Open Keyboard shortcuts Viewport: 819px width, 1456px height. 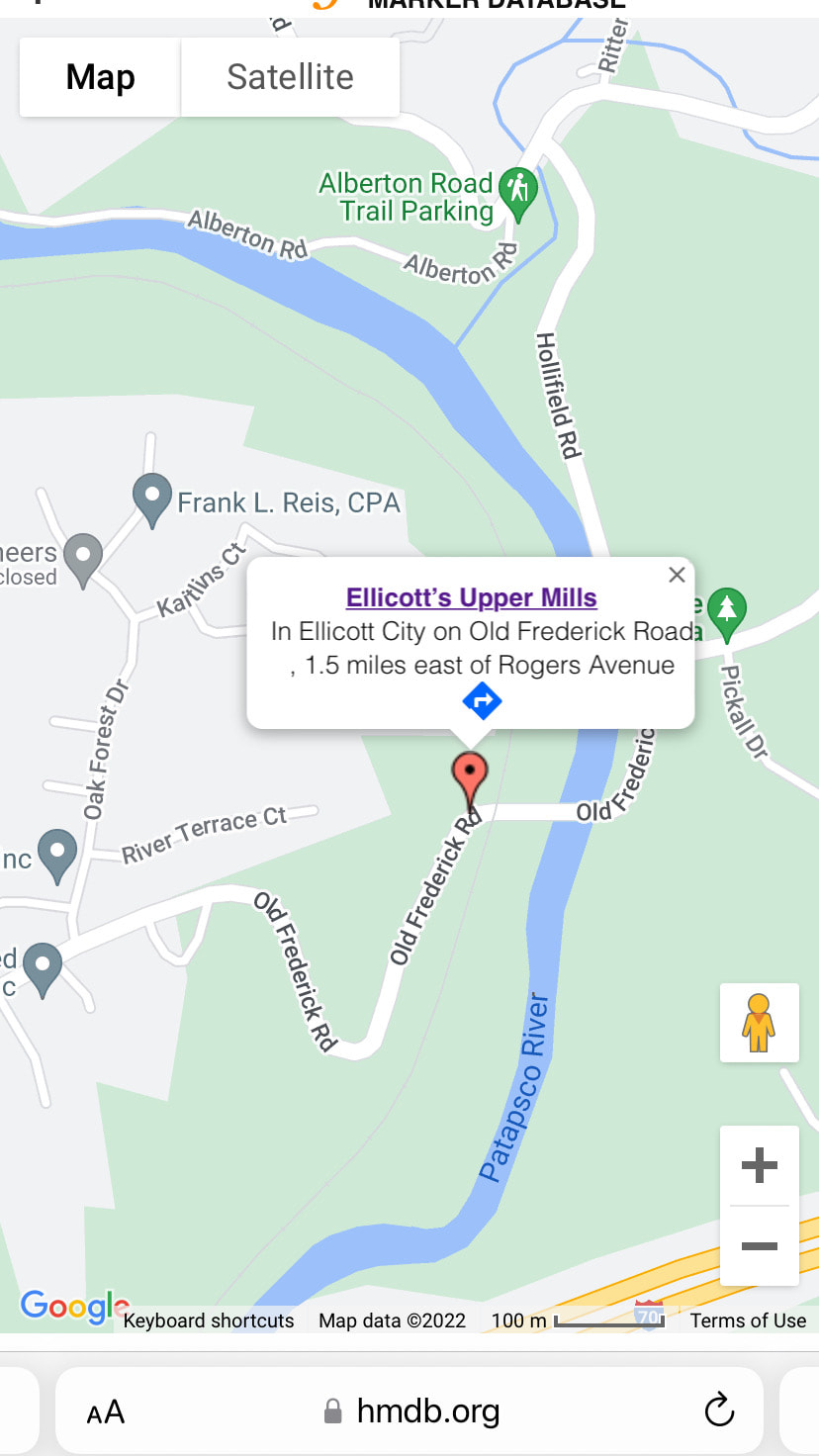tap(209, 1320)
